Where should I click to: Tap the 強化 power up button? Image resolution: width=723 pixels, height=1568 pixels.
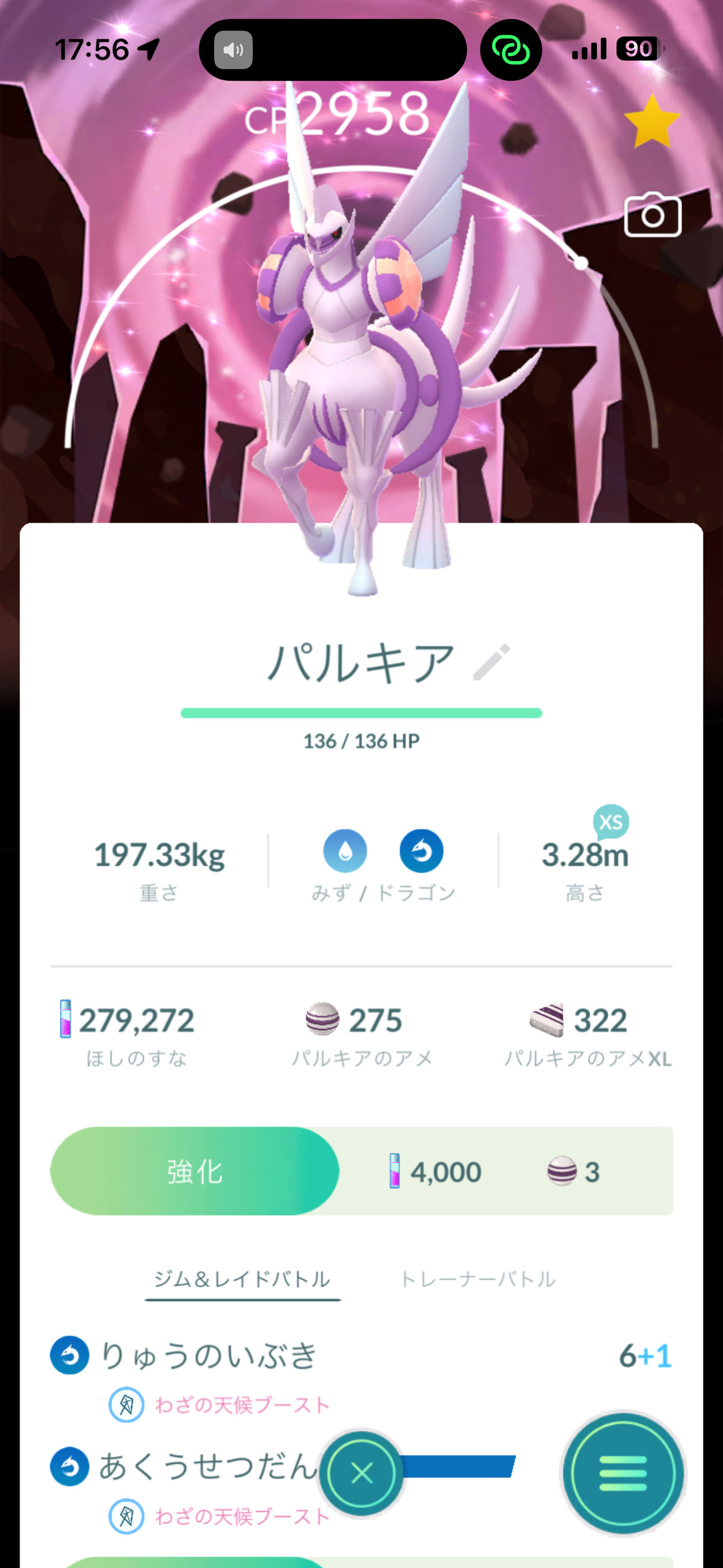(x=194, y=1171)
